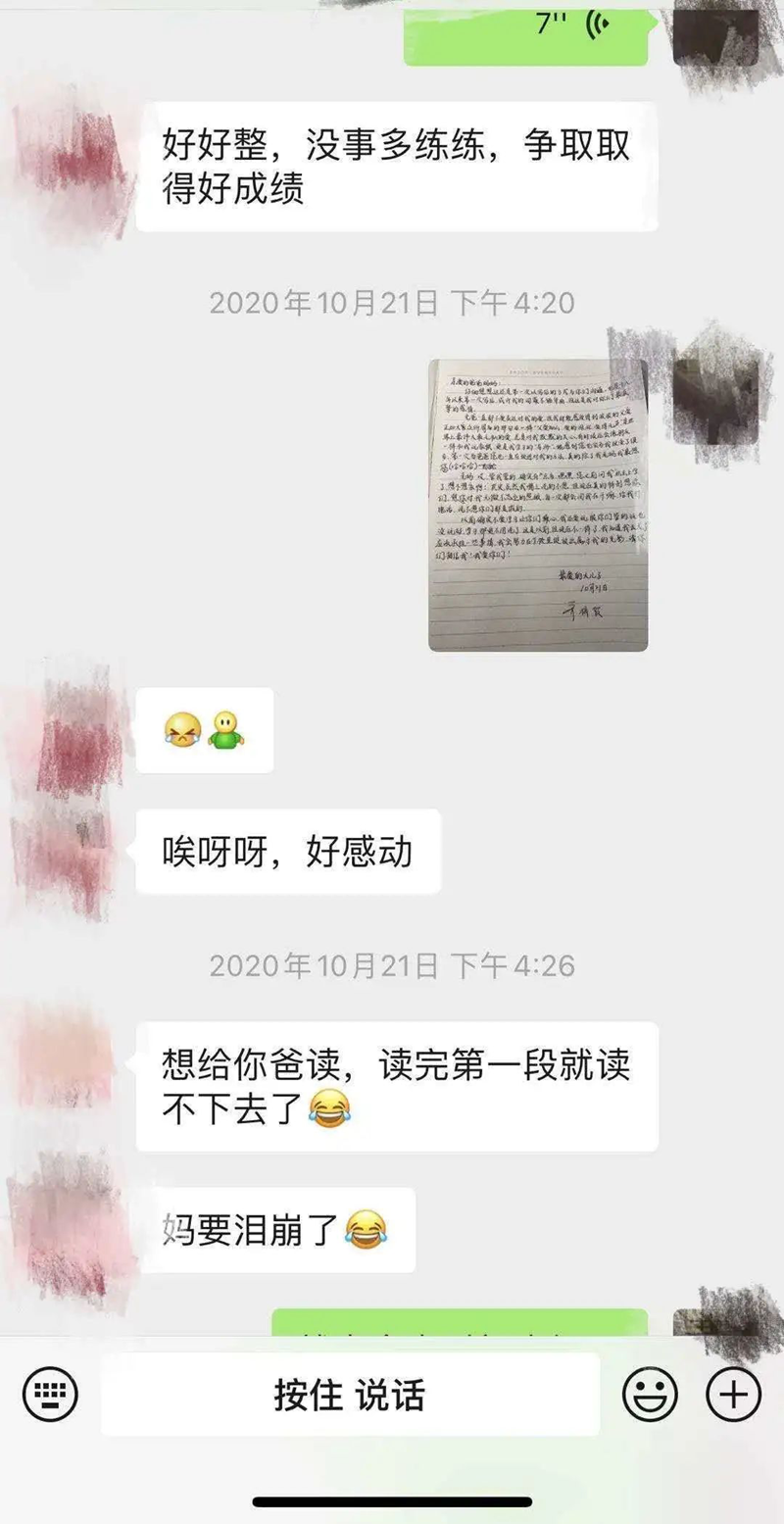
Task: Switch to keyboard text input
Action: (50, 1394)
